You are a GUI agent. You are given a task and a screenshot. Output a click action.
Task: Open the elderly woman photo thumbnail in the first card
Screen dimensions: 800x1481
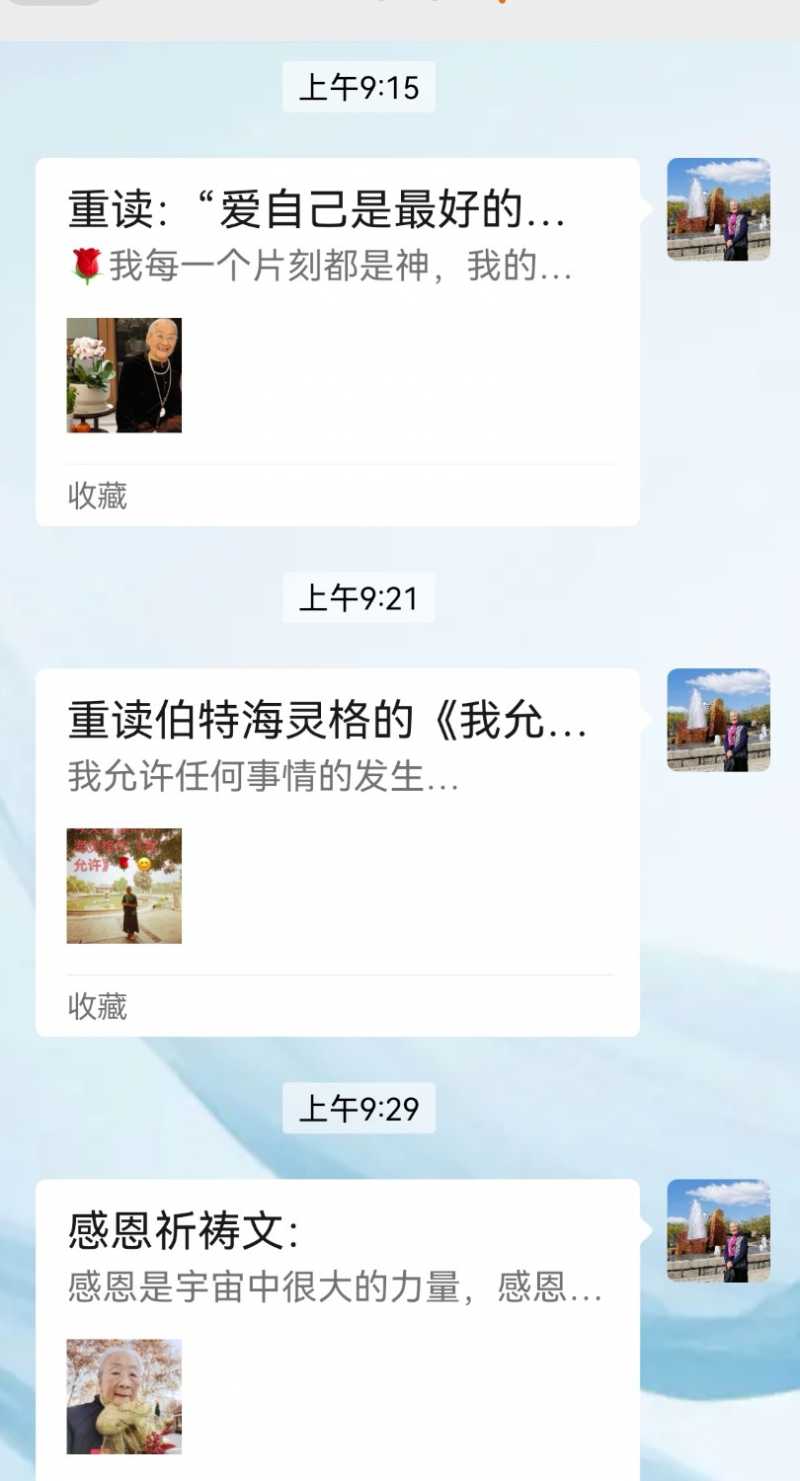click(x=124, y=377)
